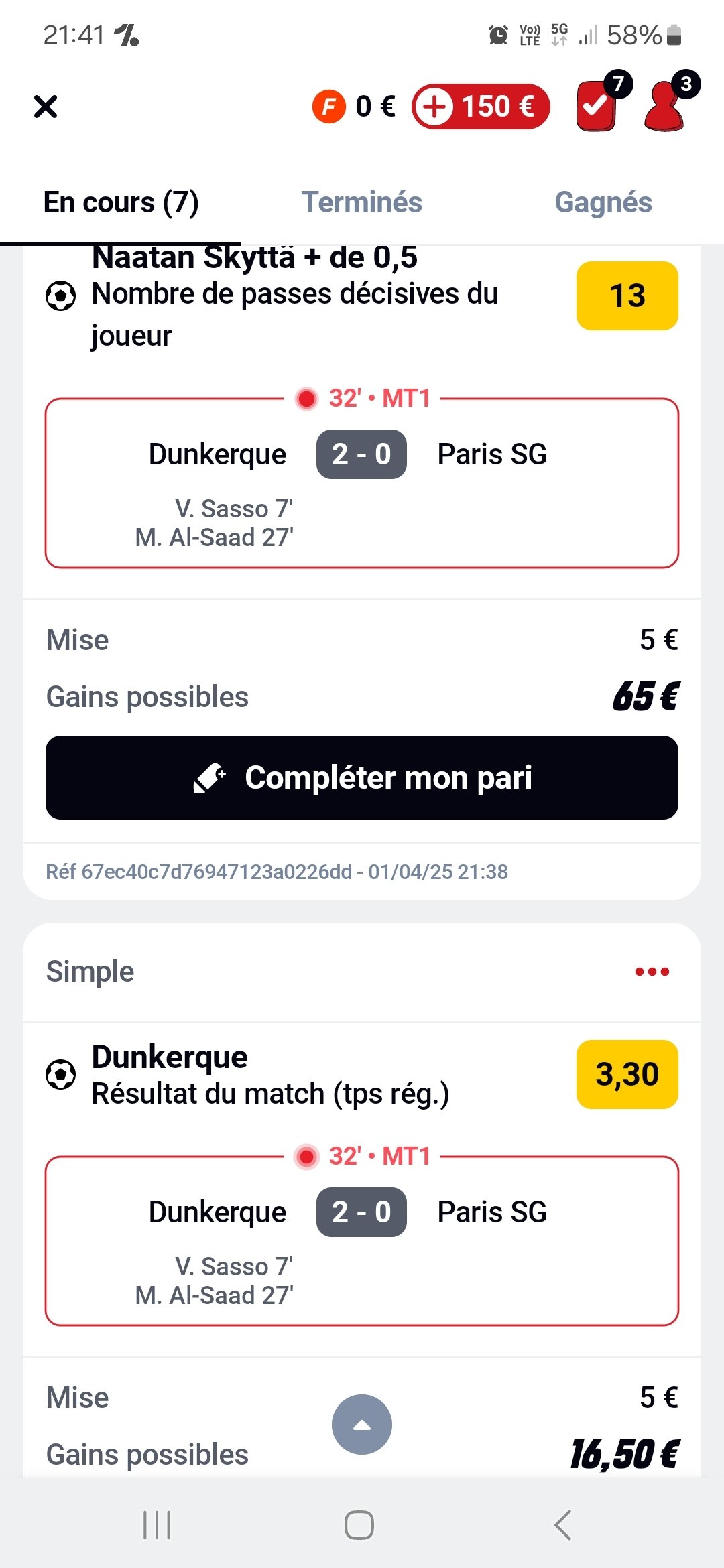Go back using the system back button

pyautogui.click(x=563, y=1525)
